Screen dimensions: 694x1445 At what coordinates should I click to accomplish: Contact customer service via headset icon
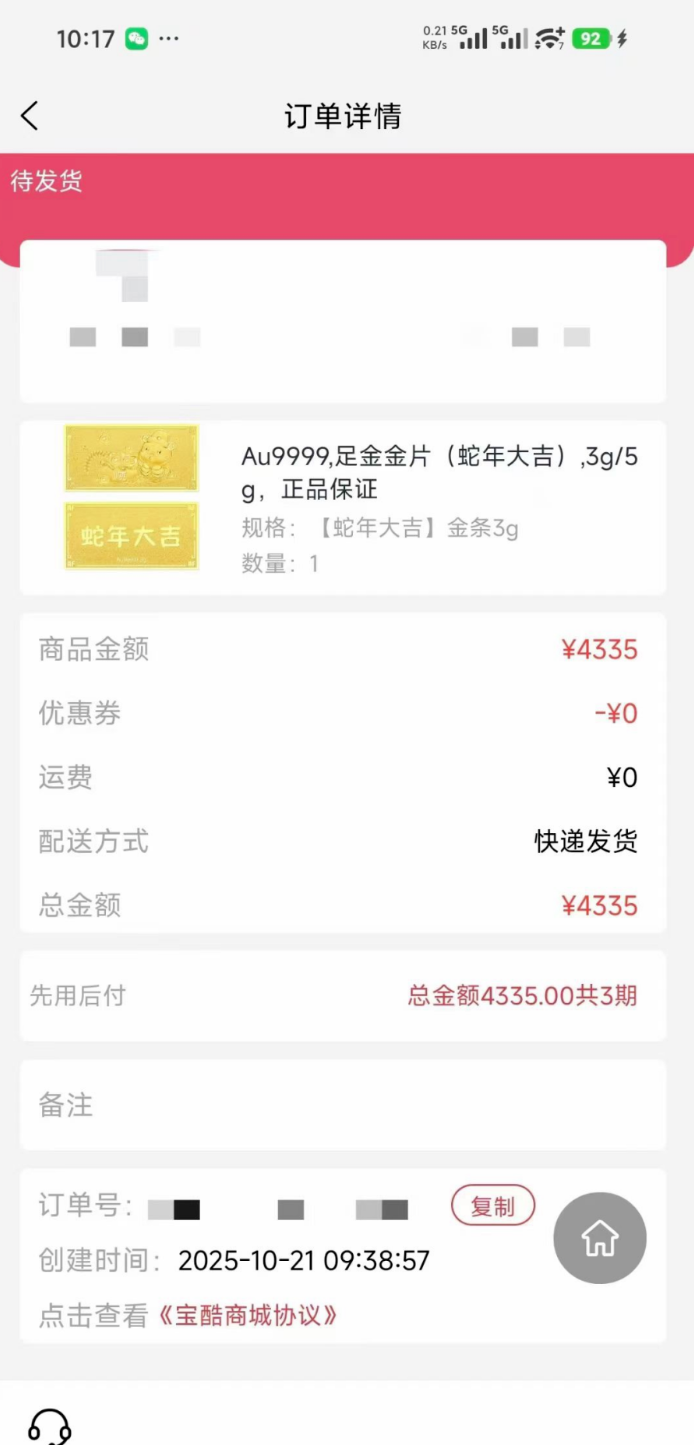point(49,1426)
